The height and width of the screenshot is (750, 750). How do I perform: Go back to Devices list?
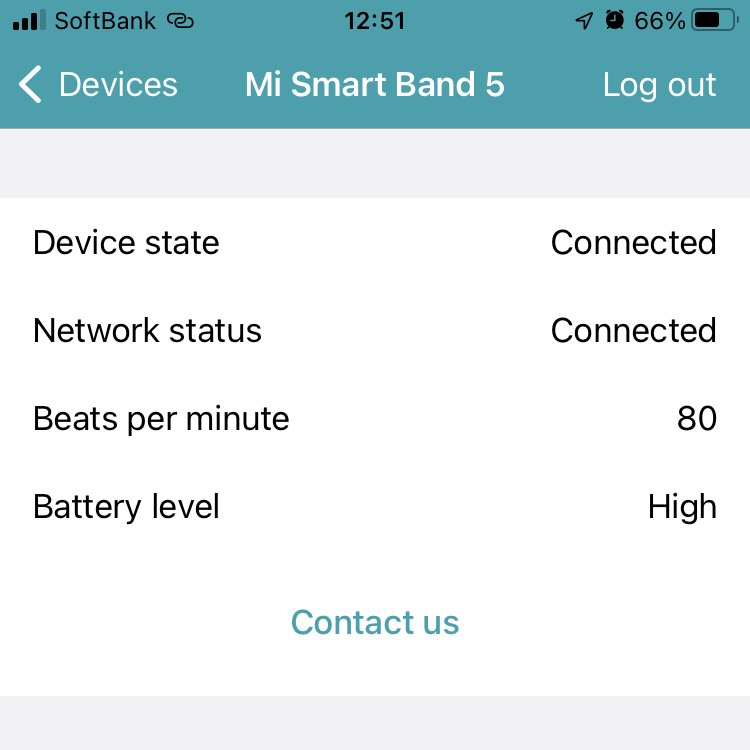(98, 85)
